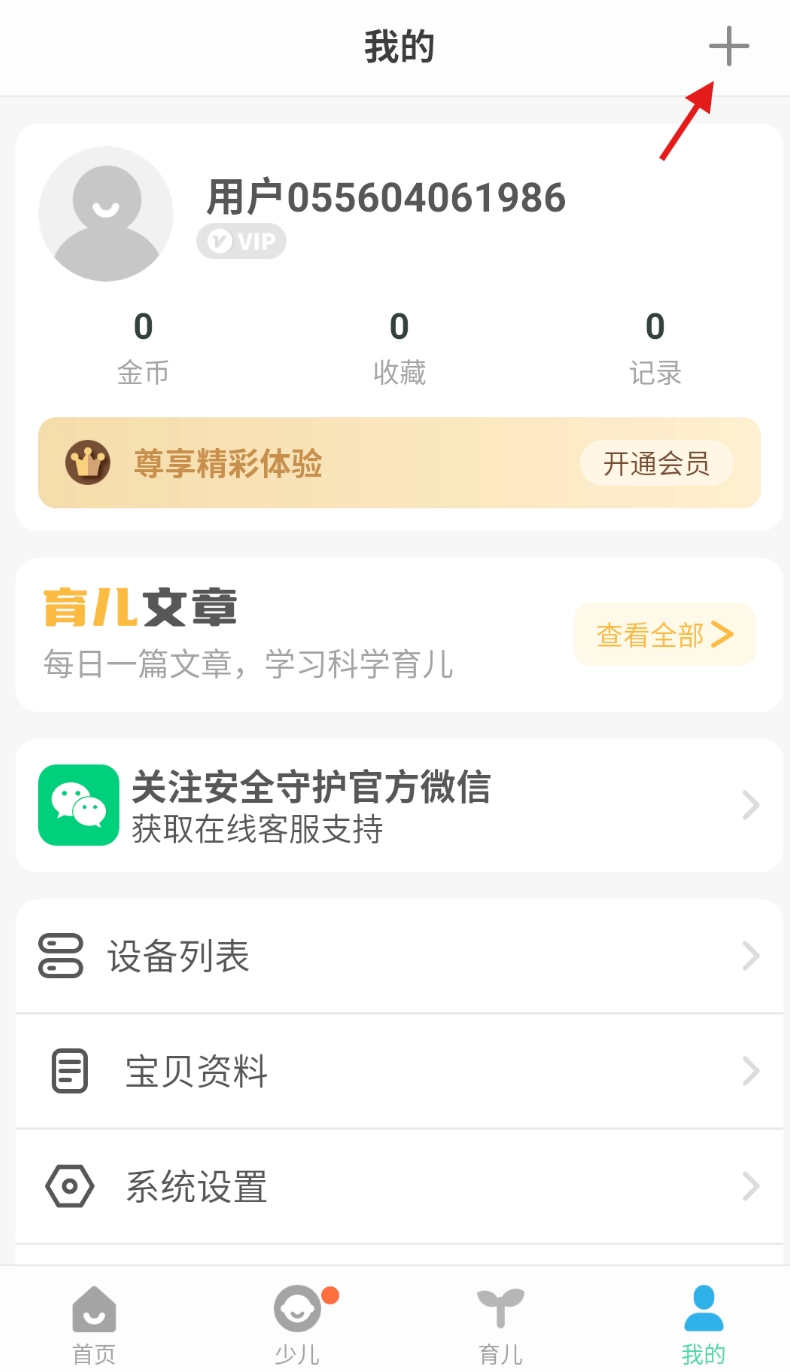This screenshot has width=790, height=1372.
Task: Tap the plus icon in the top bar
Action: 729,47
